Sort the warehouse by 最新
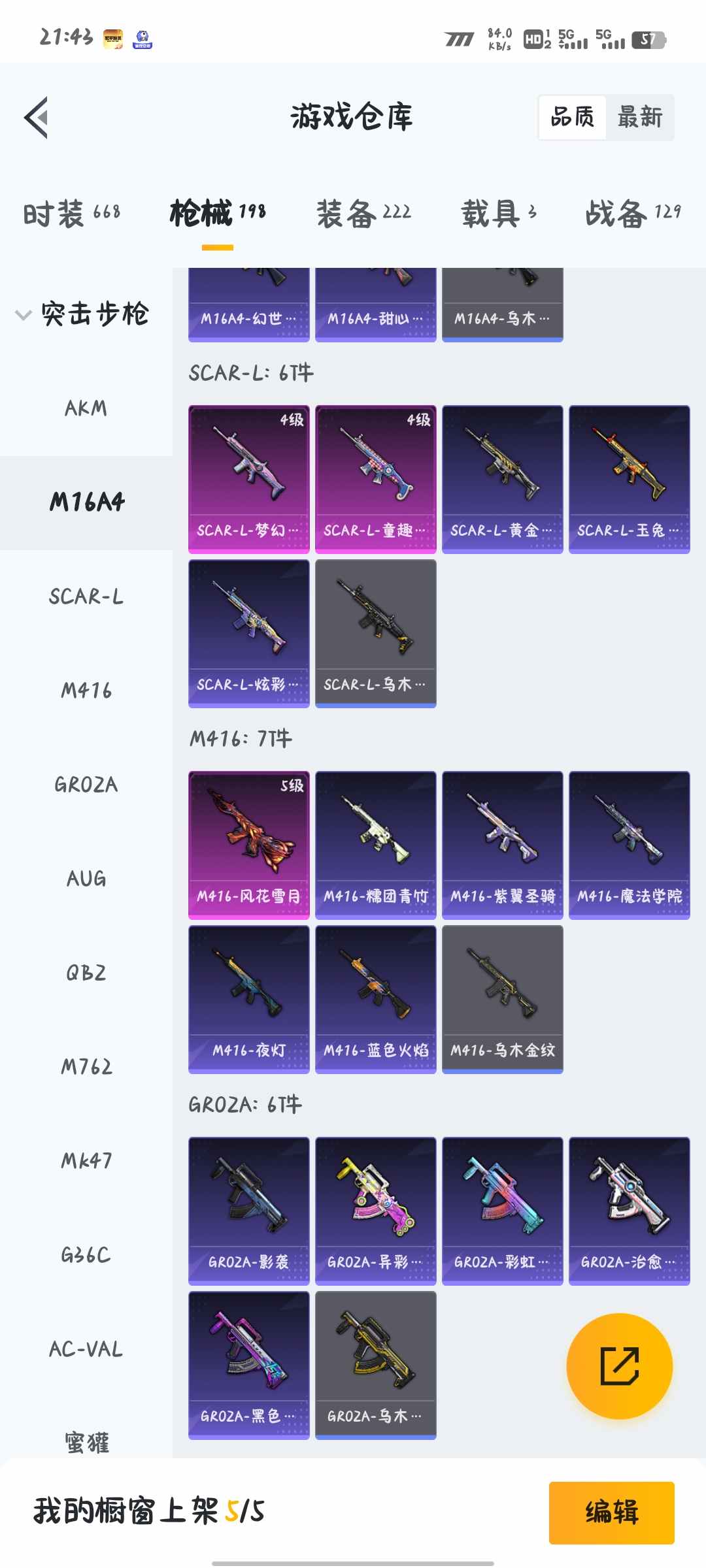The height and width of the screenshot is (1568, 706). coord(640,118)
